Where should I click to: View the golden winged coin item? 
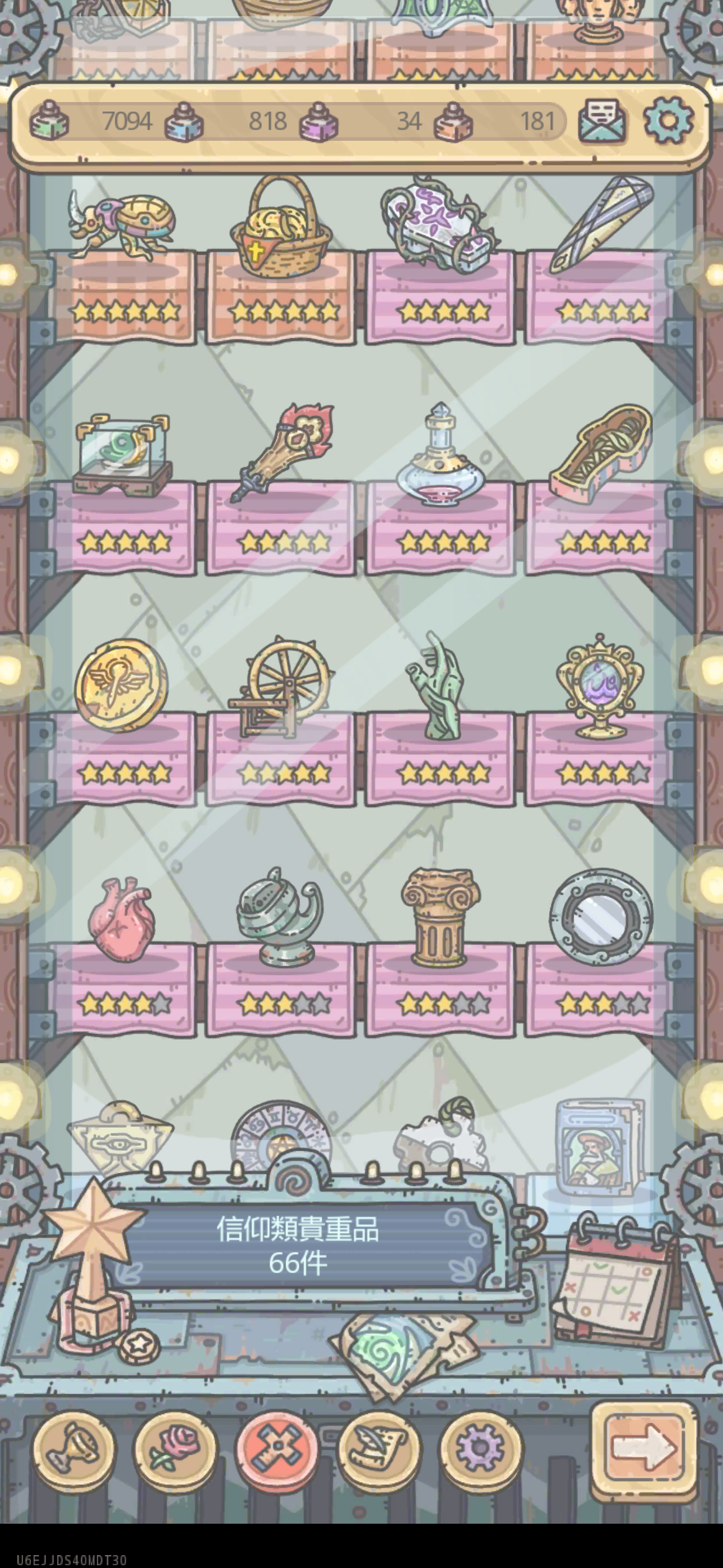click(121, 684)
